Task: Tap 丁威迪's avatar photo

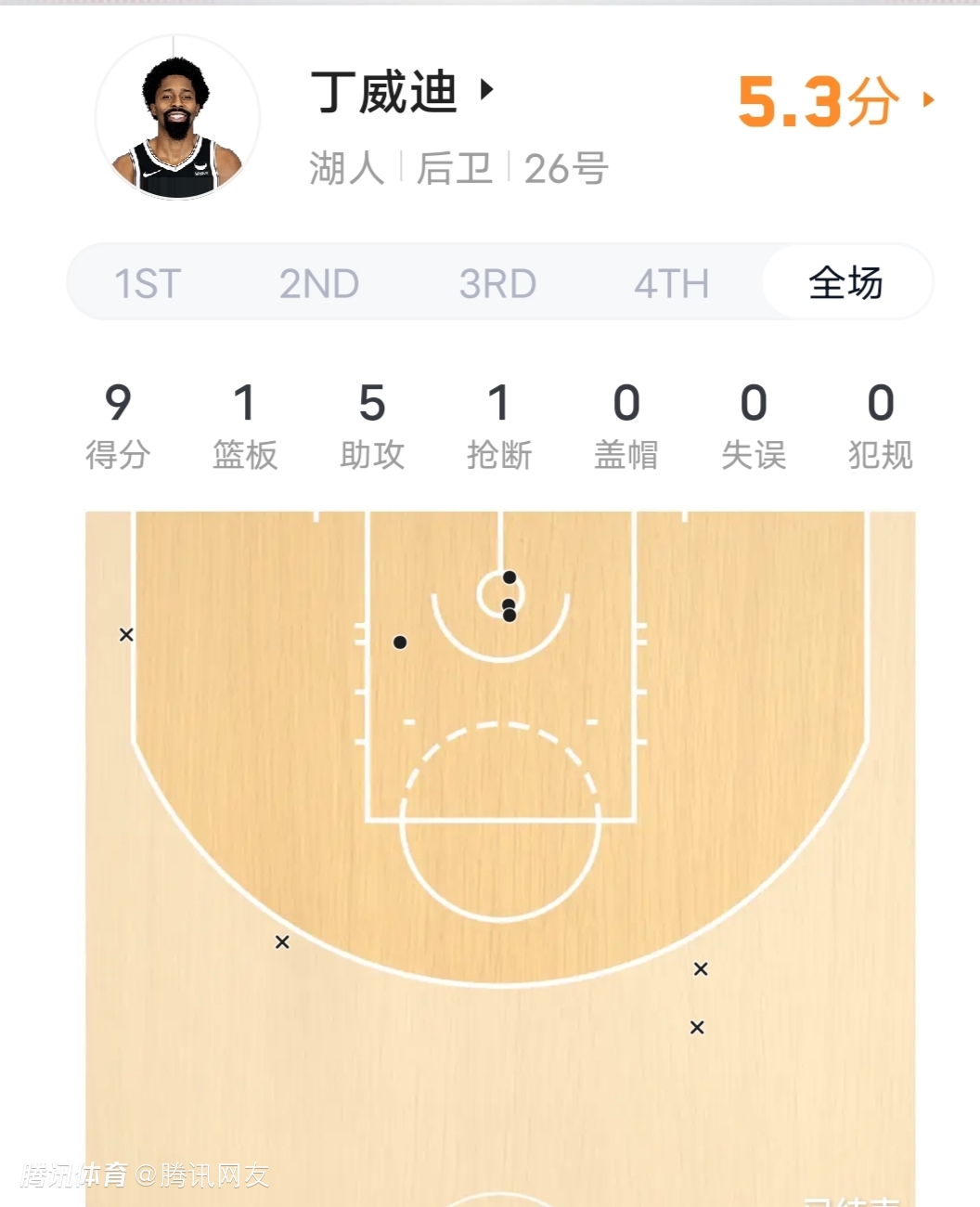Action: (177, 117)
